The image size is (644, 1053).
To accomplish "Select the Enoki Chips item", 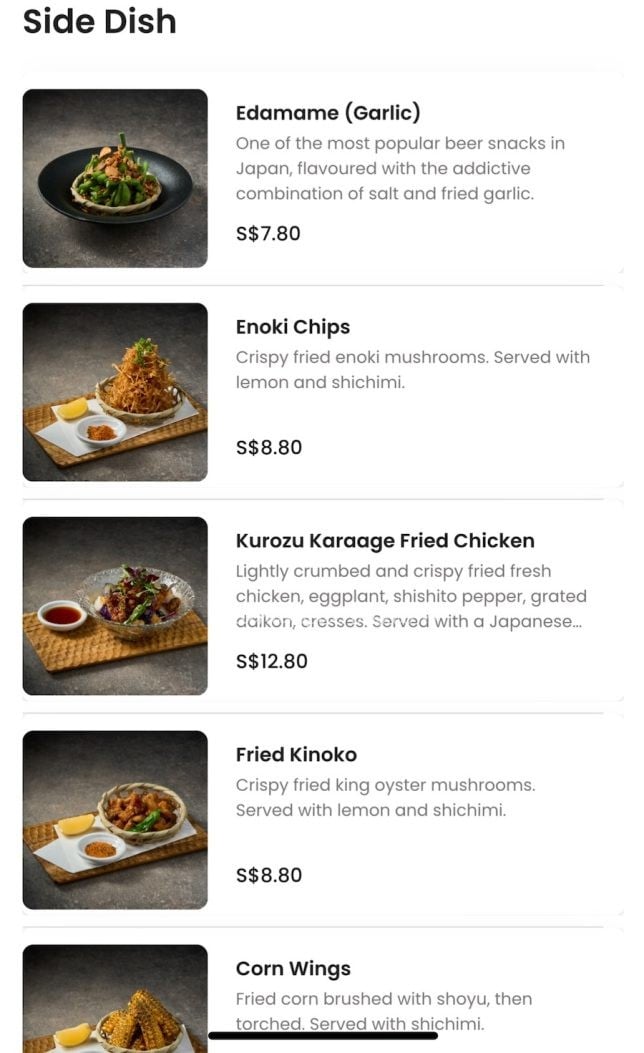I will tap(293, 327).
